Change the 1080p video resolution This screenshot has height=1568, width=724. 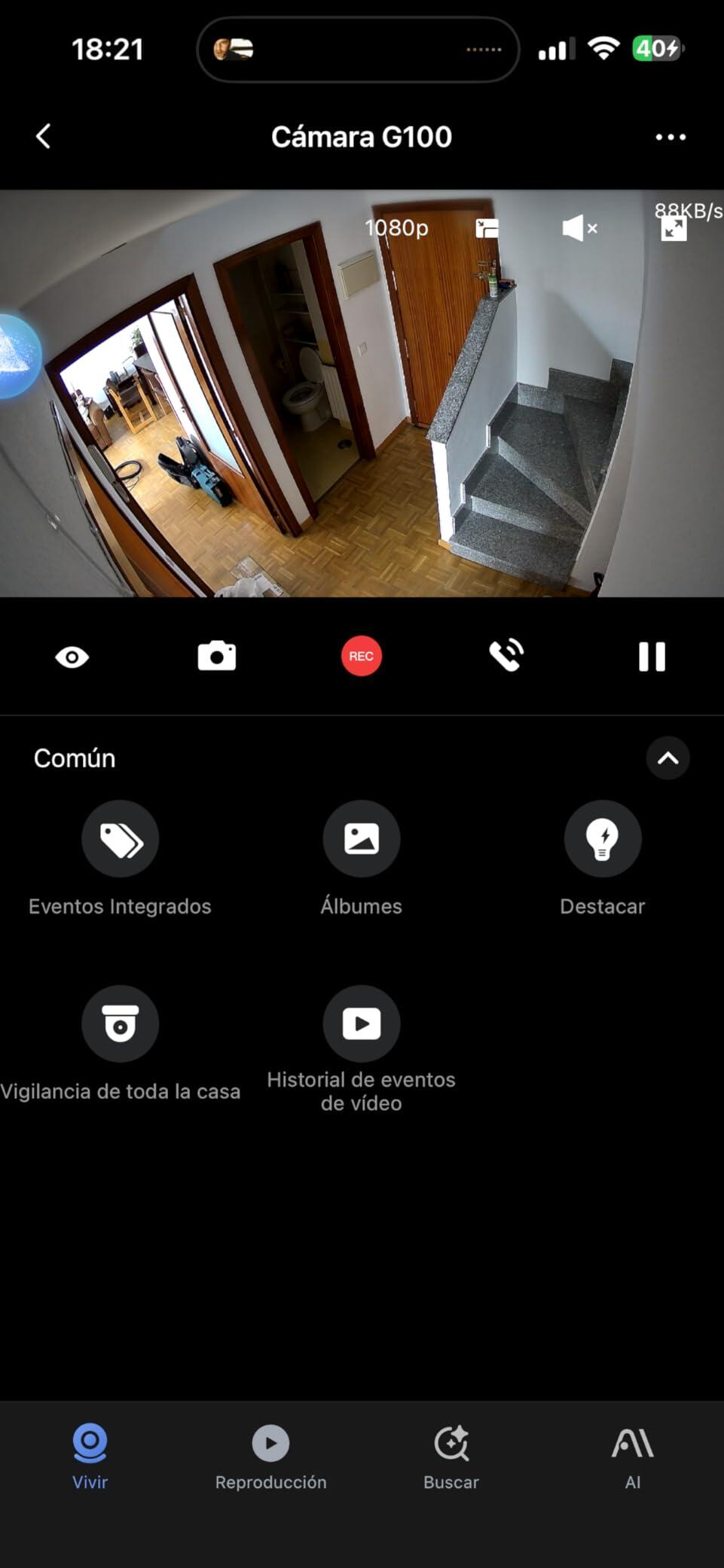396,227
